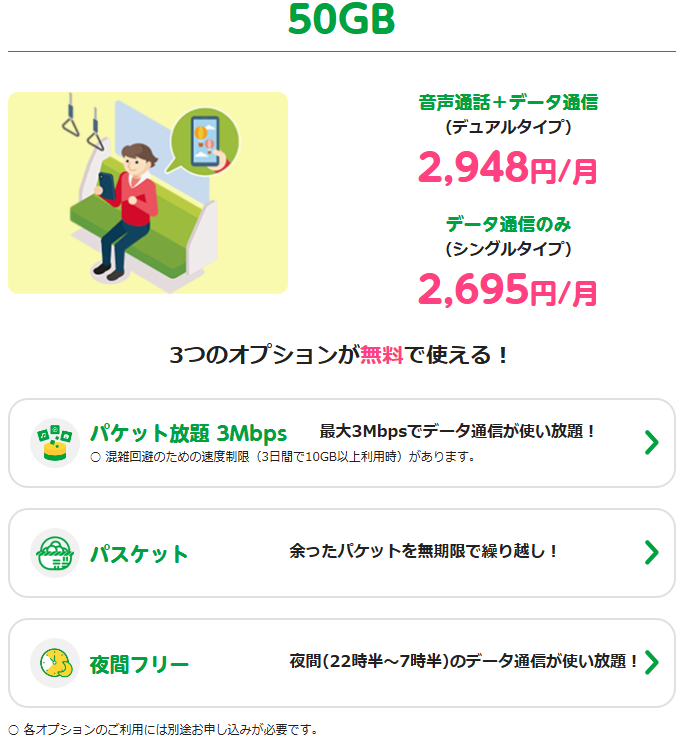690x737 pixels.
Task: Open the パスケット option details
Action: [x=342, y=553]
